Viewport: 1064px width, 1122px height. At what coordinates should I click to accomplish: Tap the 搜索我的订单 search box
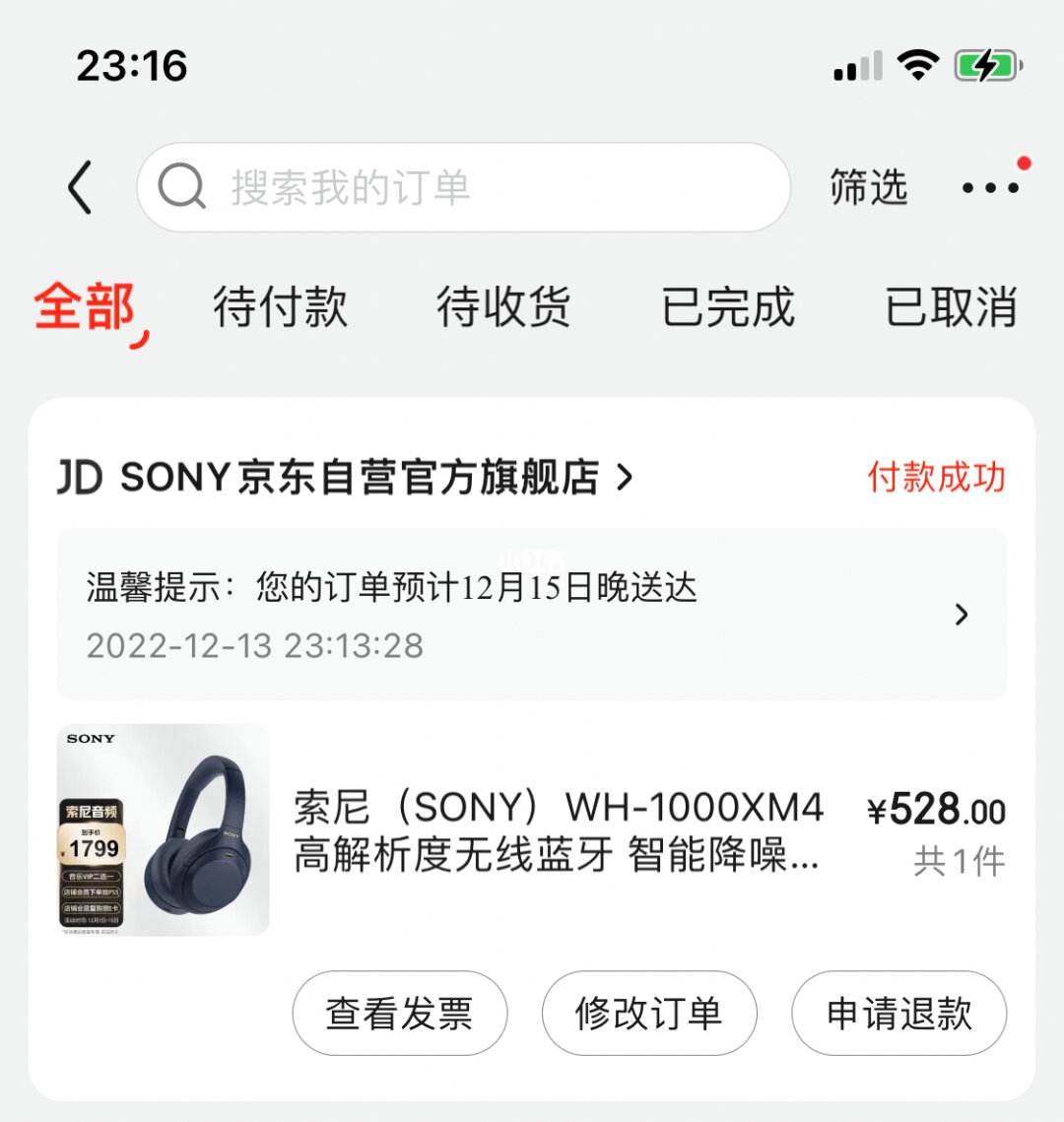463,187
